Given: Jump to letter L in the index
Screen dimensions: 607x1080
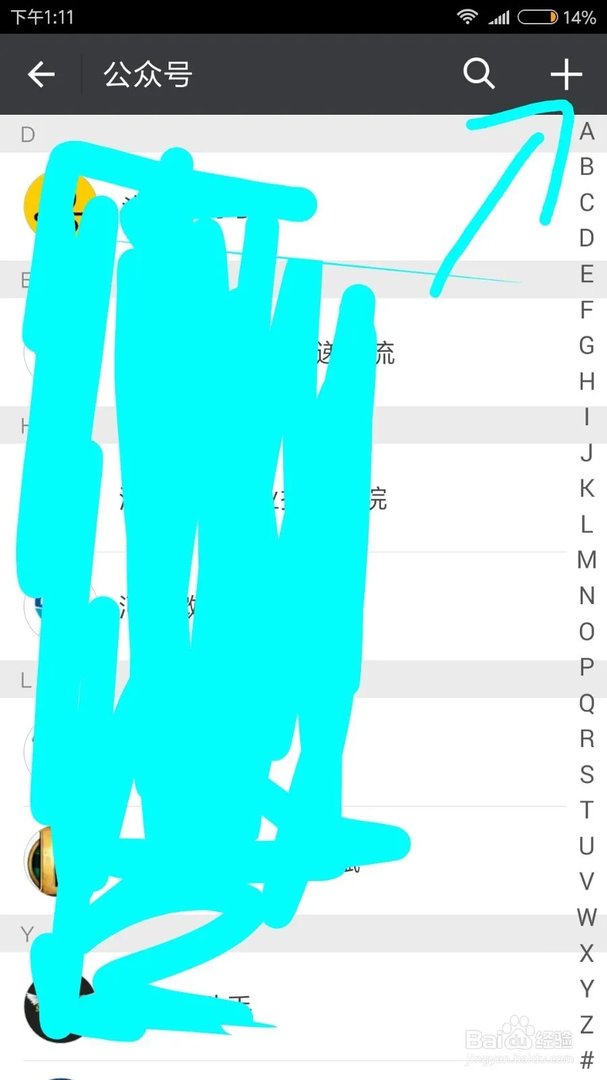Looking at the screenshot, I should (x=587, y=524).
